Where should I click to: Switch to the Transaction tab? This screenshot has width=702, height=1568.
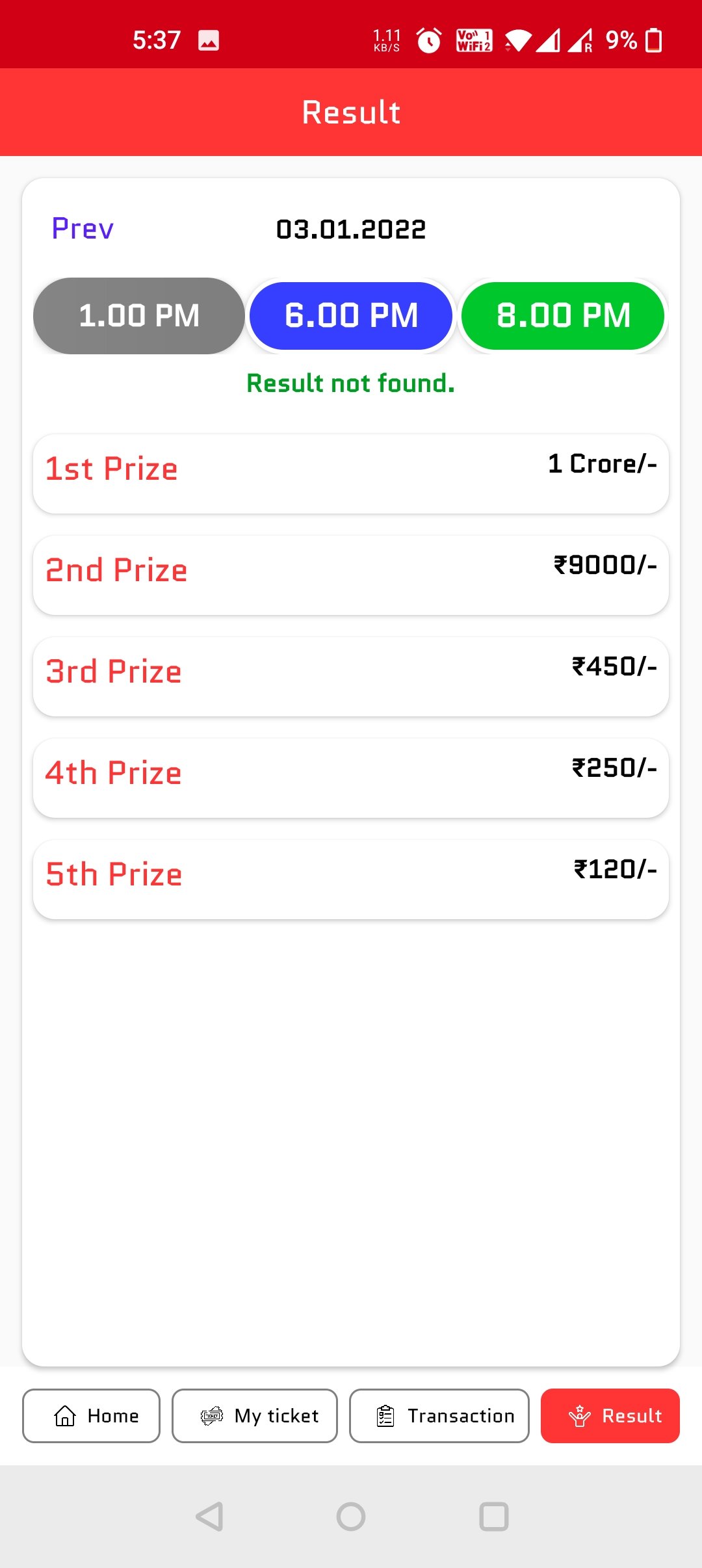coord(439,1415)
